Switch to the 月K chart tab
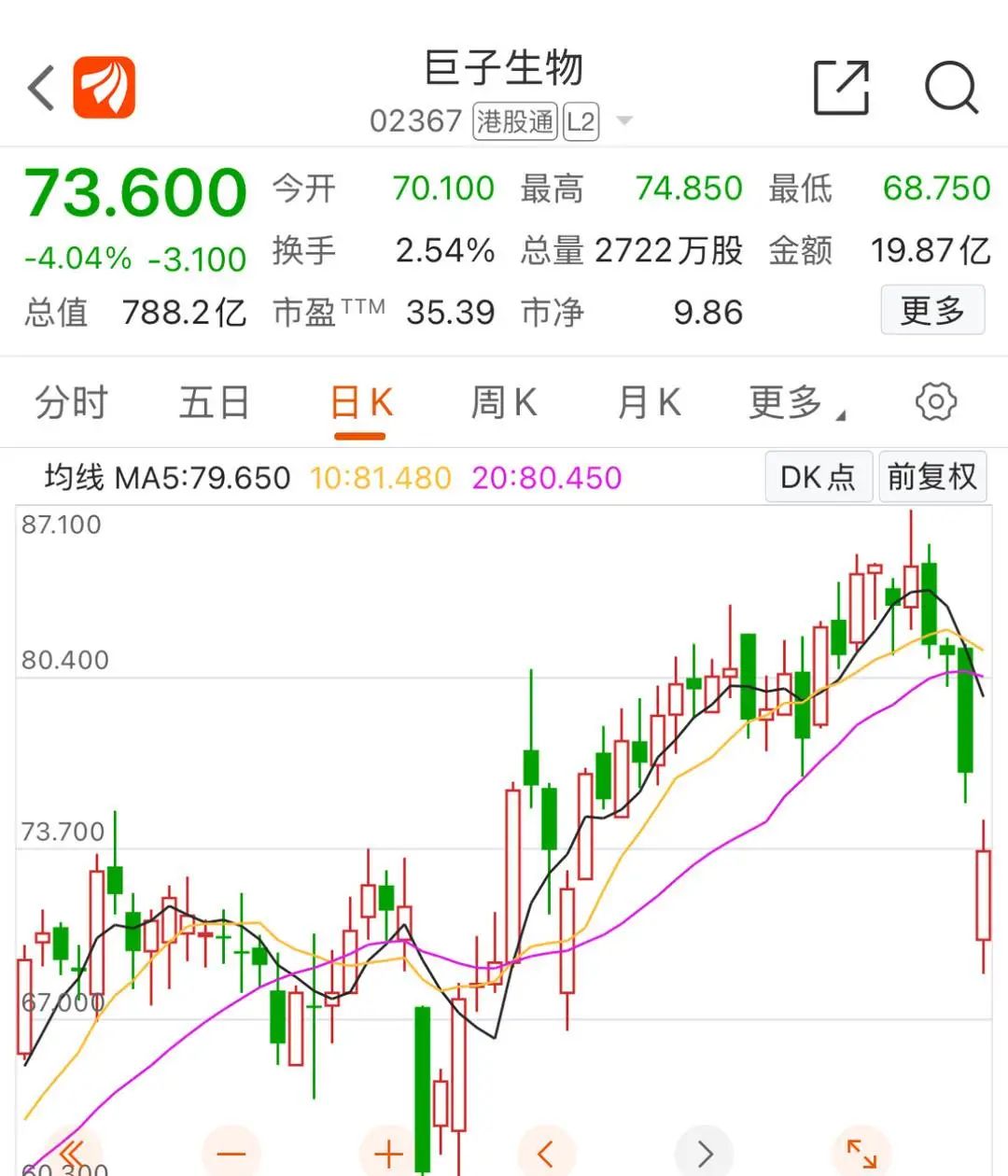The image size is (1008, 1176). pos(649,403)
